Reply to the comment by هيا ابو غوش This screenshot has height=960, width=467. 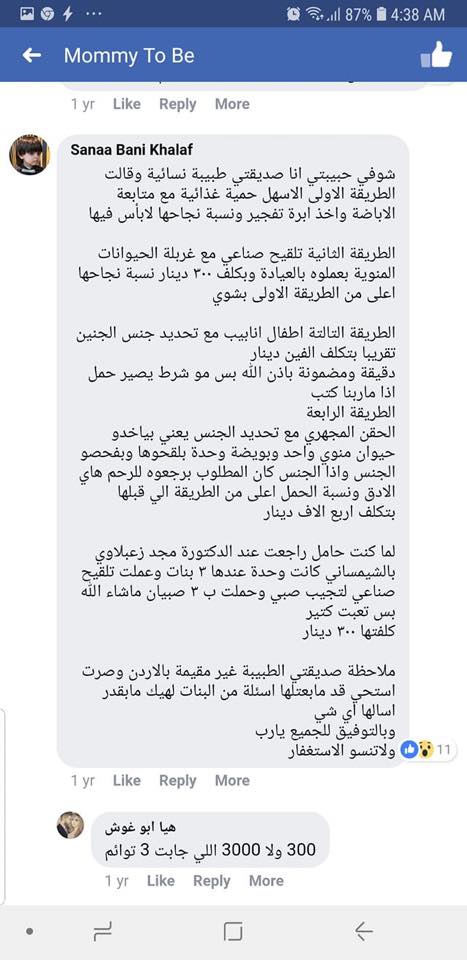click(x=212, y=881)
